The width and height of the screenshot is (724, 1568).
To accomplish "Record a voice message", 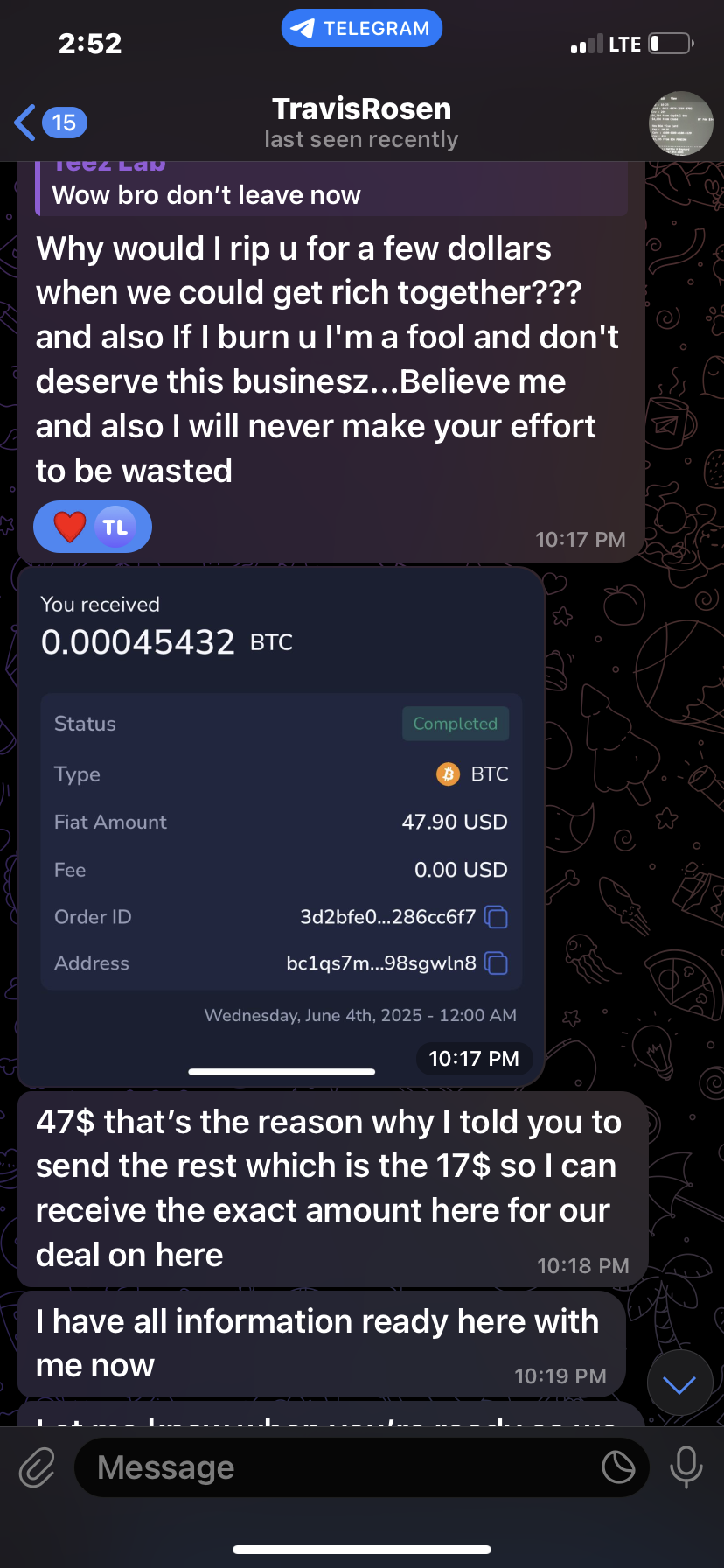I will tap(686, 1467).
